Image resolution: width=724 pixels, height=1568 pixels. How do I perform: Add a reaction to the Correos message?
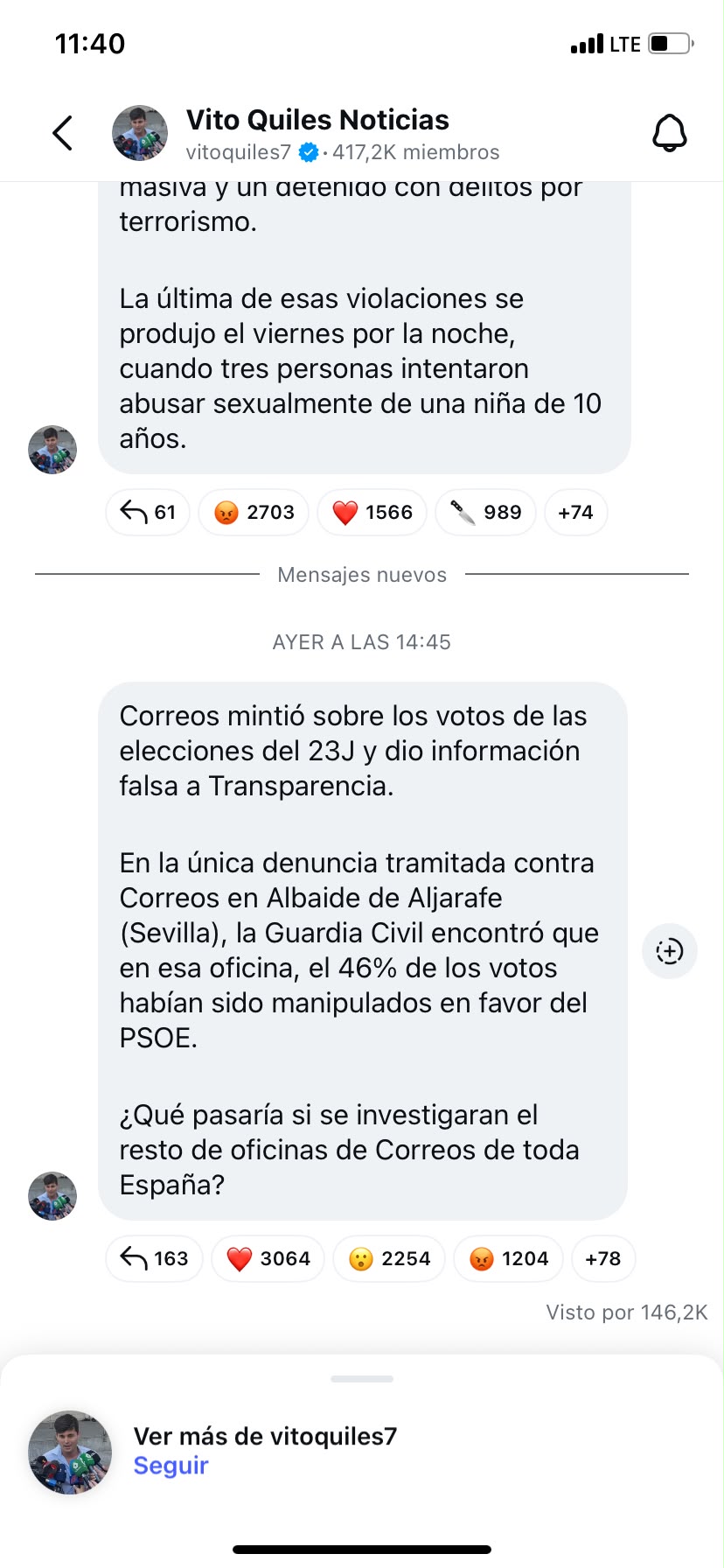click(x=670, y=951)
